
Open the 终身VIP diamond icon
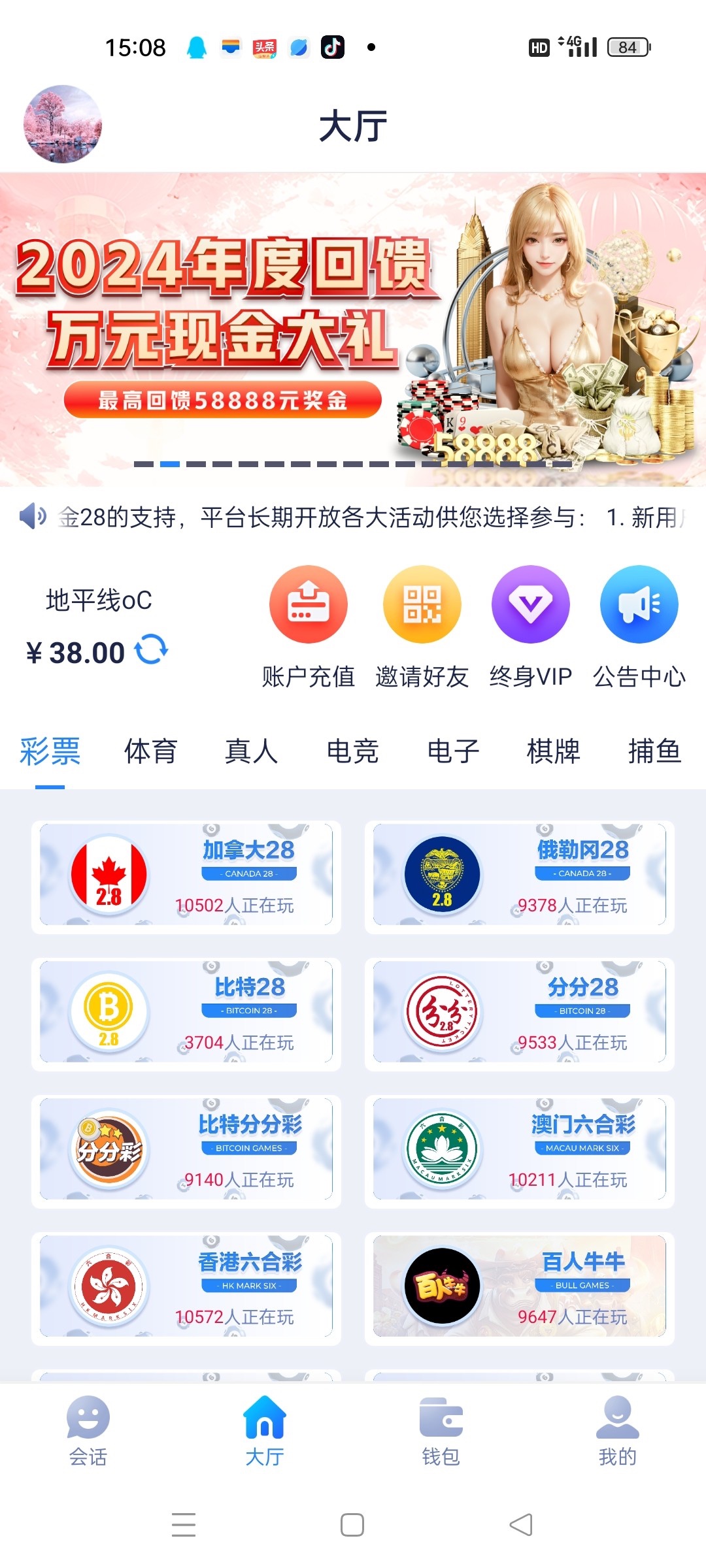(x=530, y=603)
